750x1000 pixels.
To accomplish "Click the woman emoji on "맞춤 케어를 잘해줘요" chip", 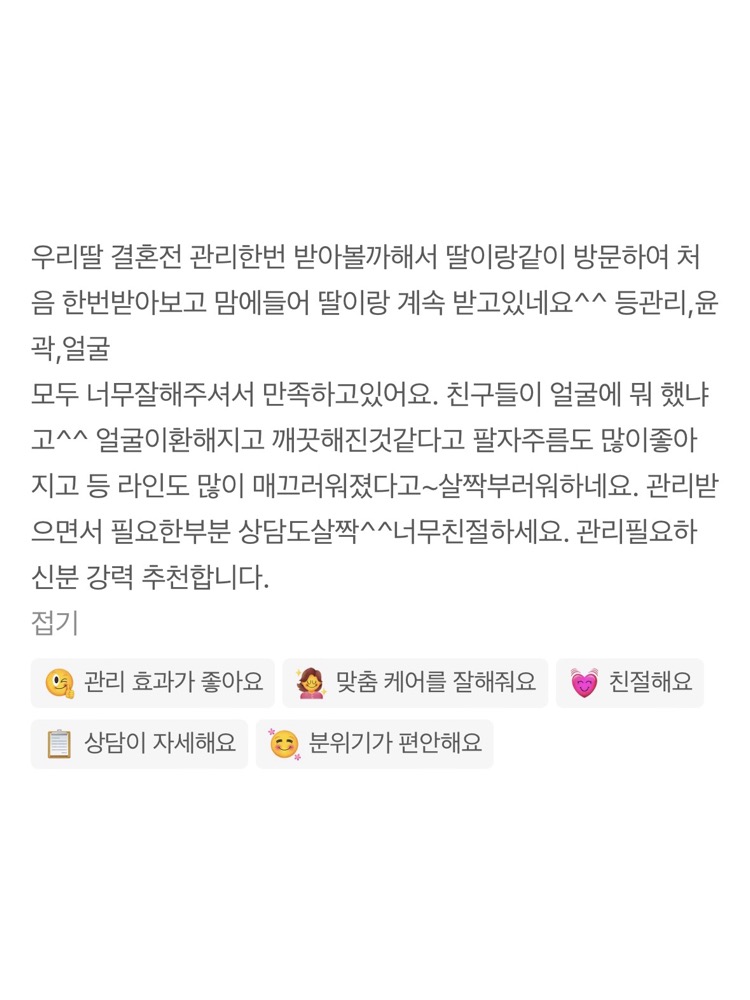I will 311,683.
